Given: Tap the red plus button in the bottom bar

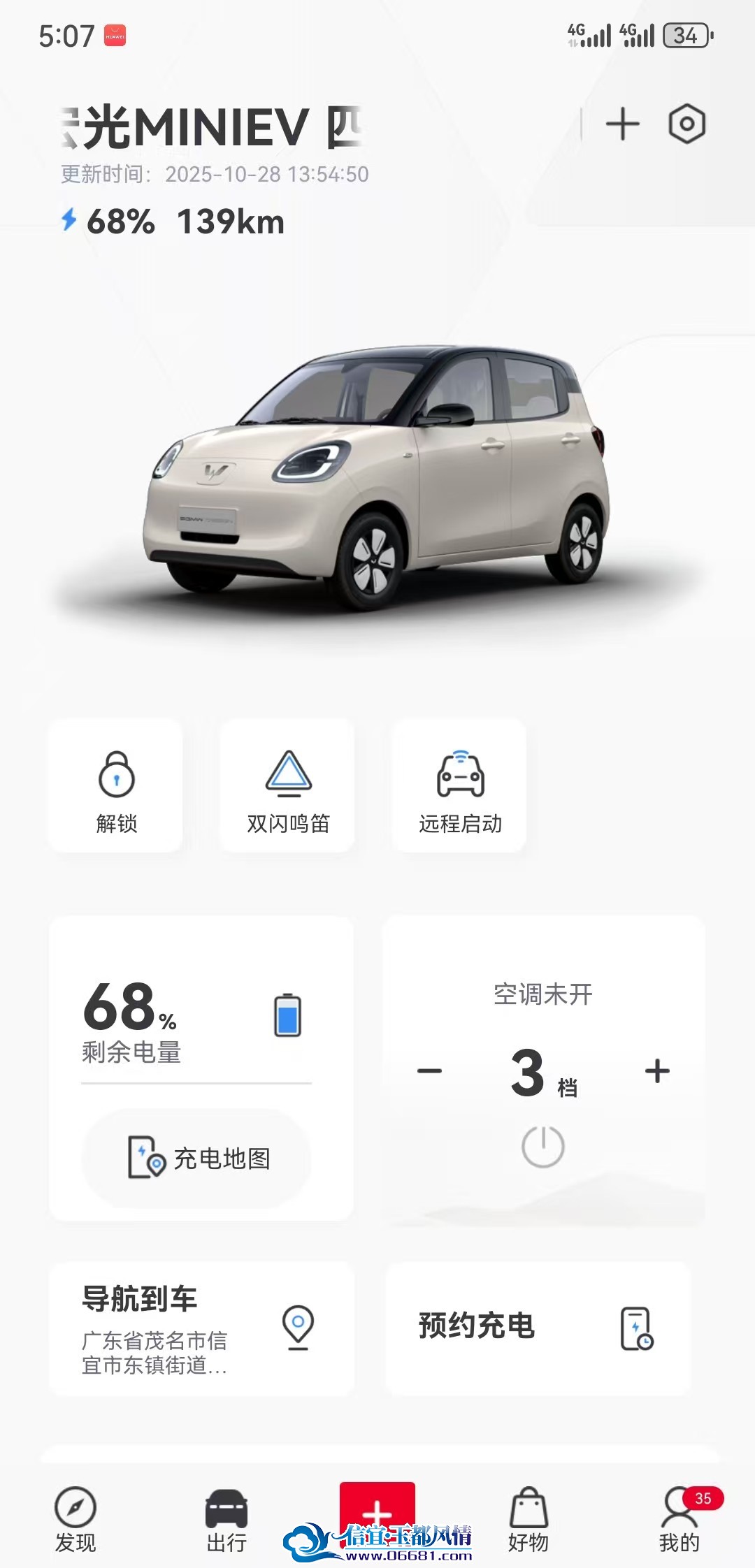Looking at the screenshot, I should (377, 1509).
